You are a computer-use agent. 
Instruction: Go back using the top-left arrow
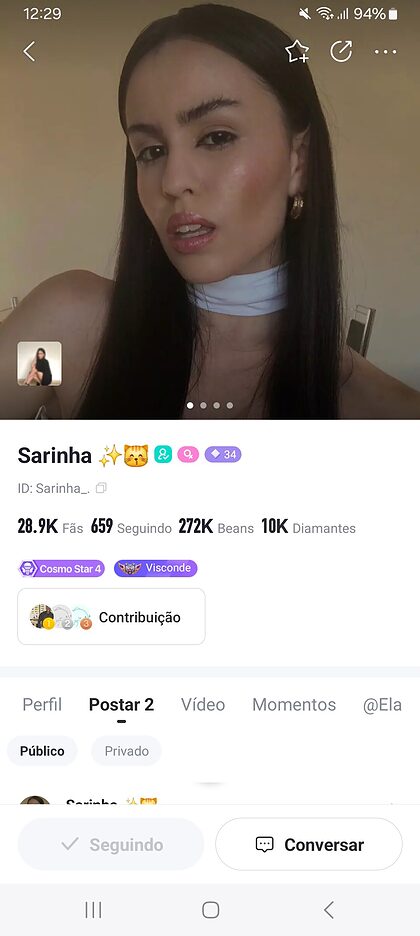click(x=29, y=51)
